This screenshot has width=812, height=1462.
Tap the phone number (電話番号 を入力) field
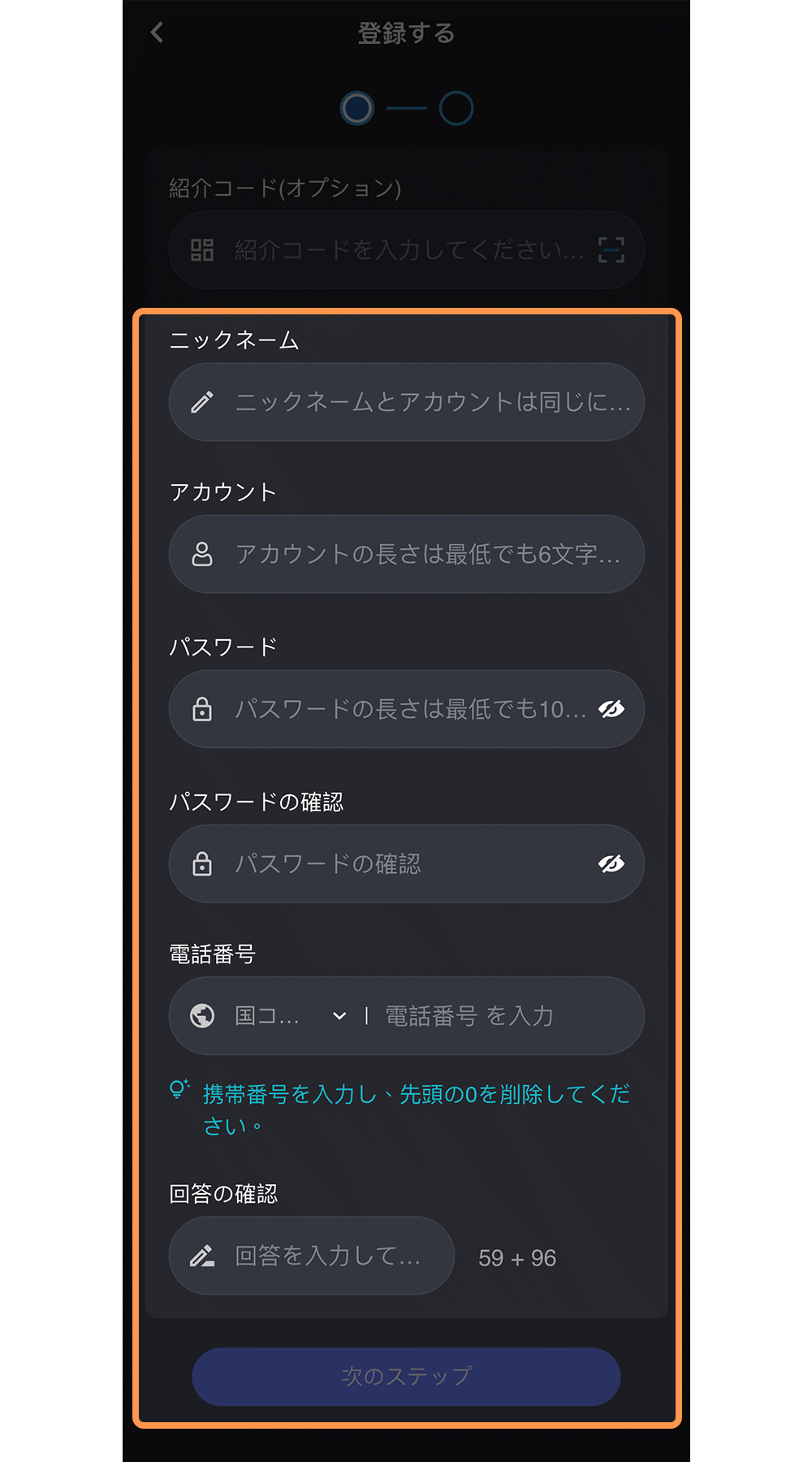(503, 1016)
